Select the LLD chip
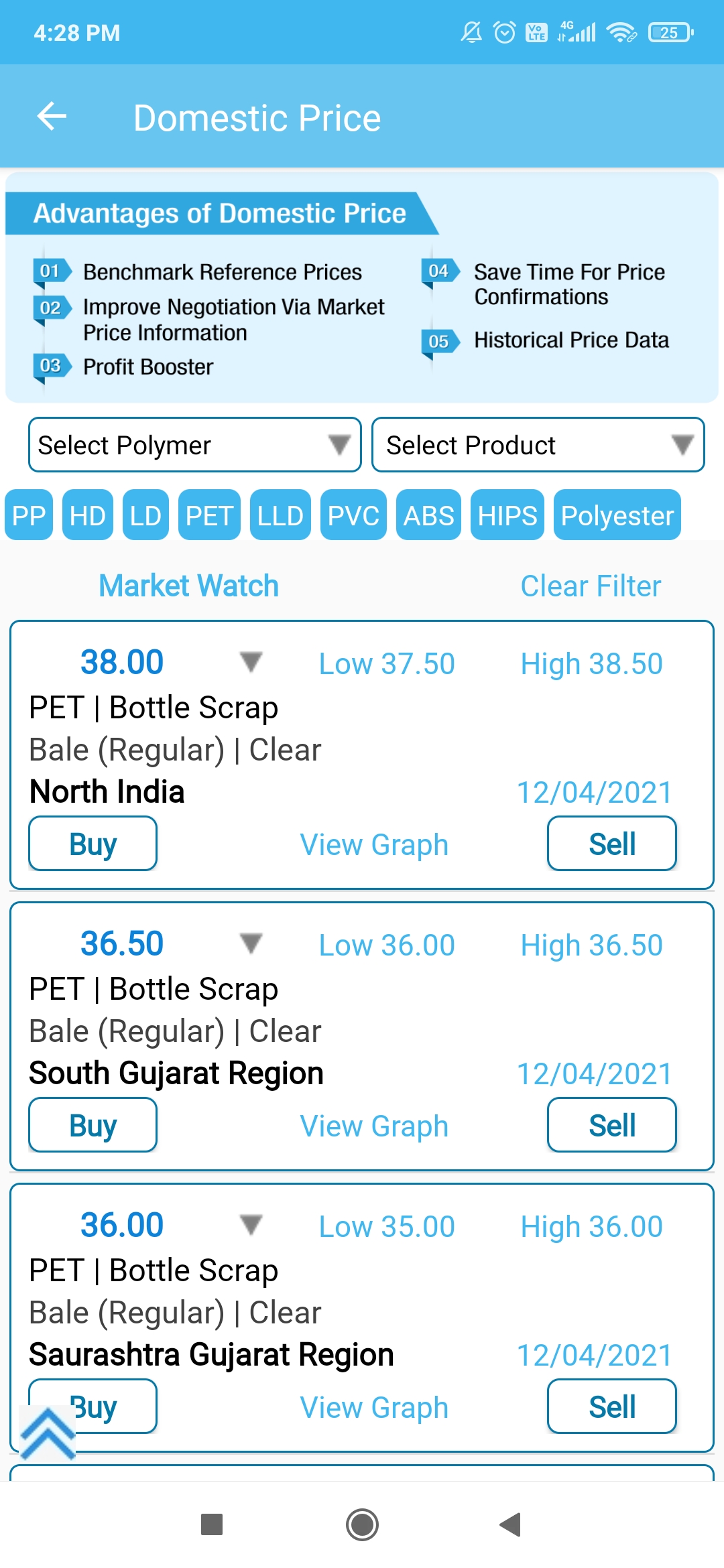 [x=280, y=515]
